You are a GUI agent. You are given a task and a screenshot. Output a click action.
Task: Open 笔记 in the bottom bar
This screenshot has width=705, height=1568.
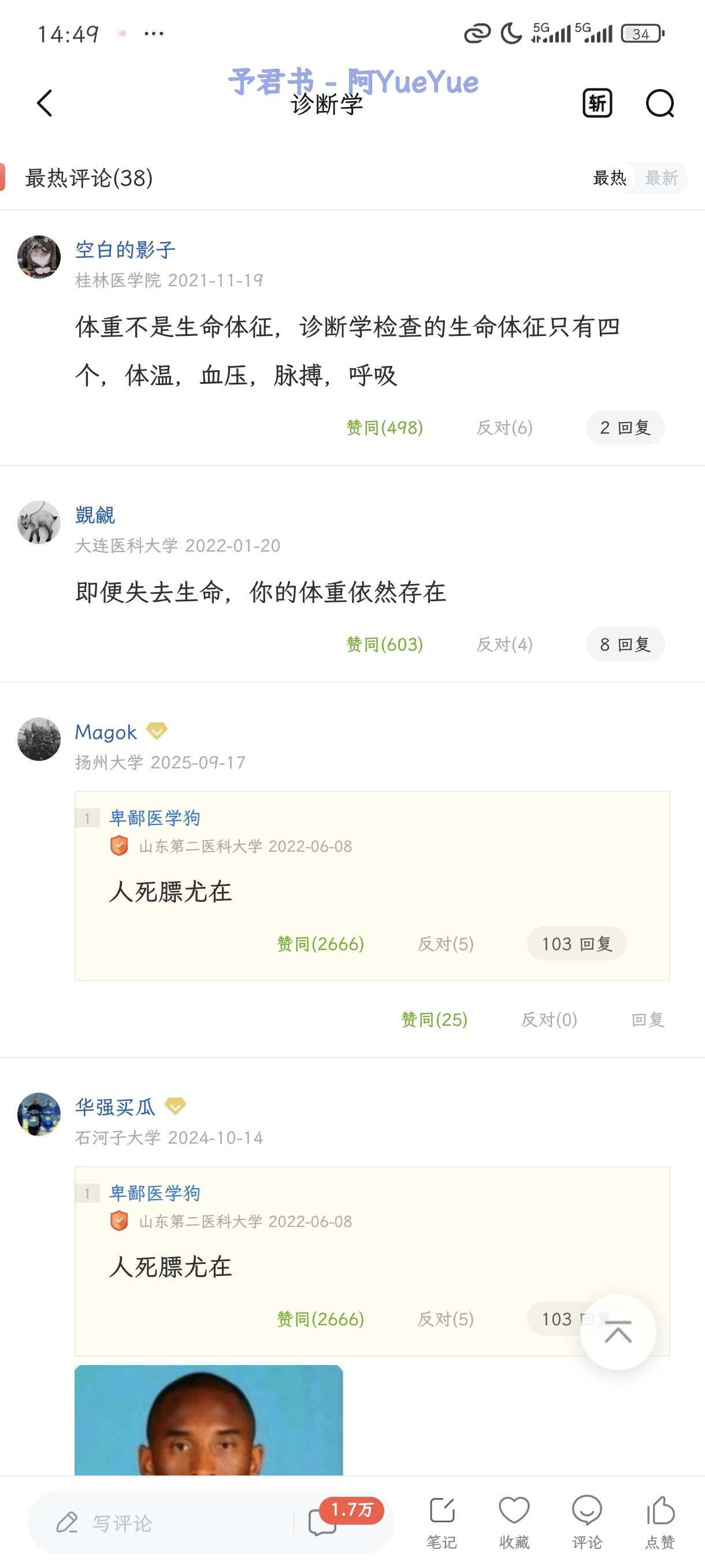coord(441,1522)
